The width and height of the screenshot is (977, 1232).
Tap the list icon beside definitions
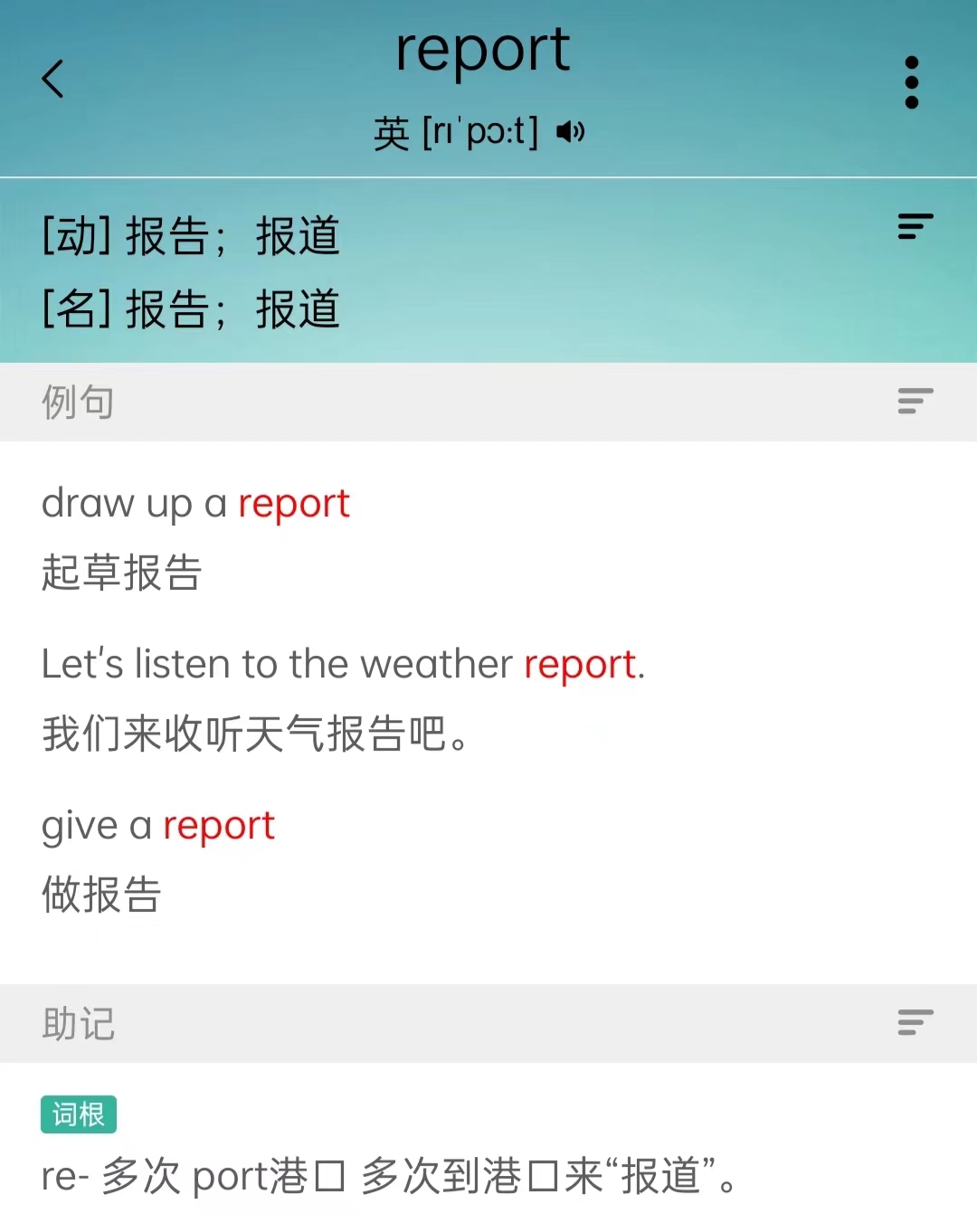[x=915, y=226]
